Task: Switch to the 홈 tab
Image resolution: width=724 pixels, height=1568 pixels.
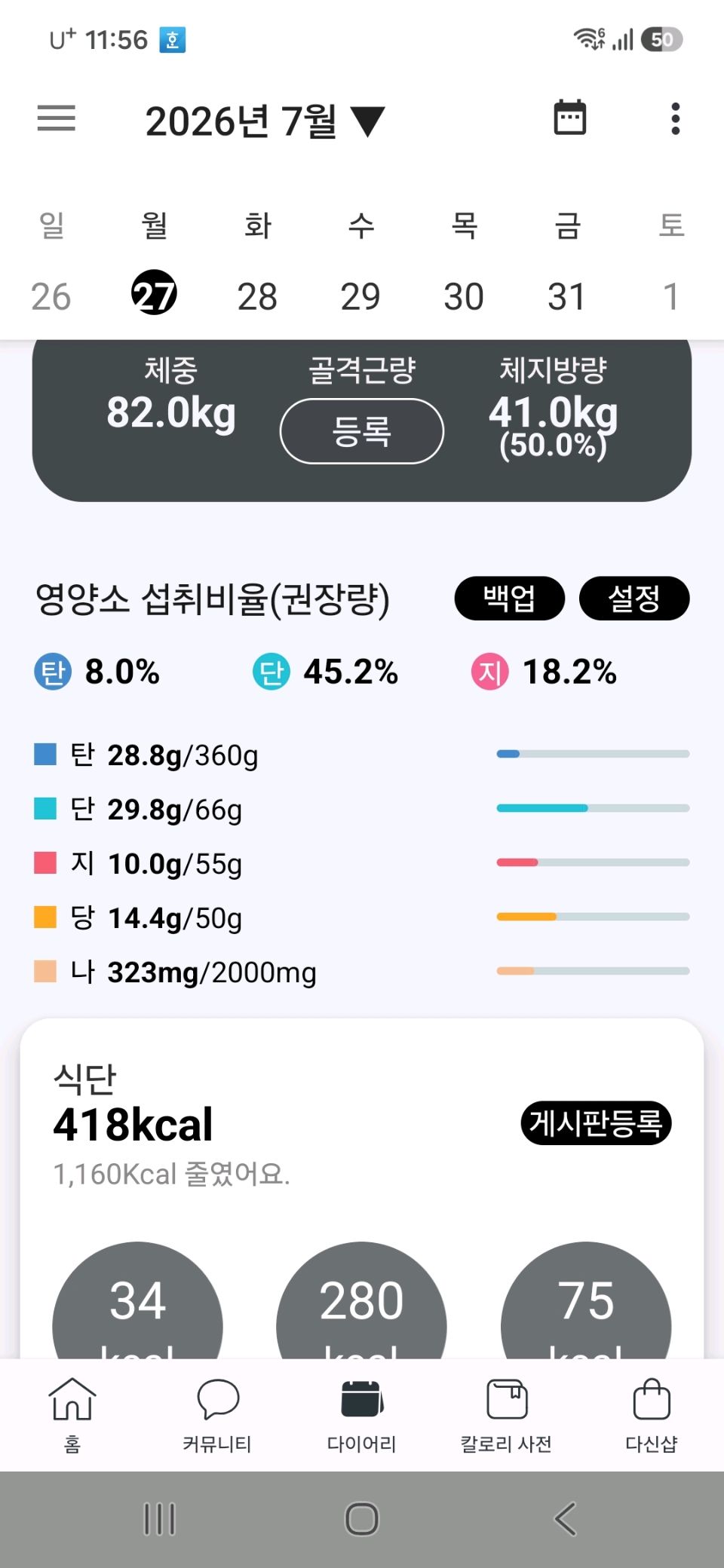Action: pos(72,1415)
